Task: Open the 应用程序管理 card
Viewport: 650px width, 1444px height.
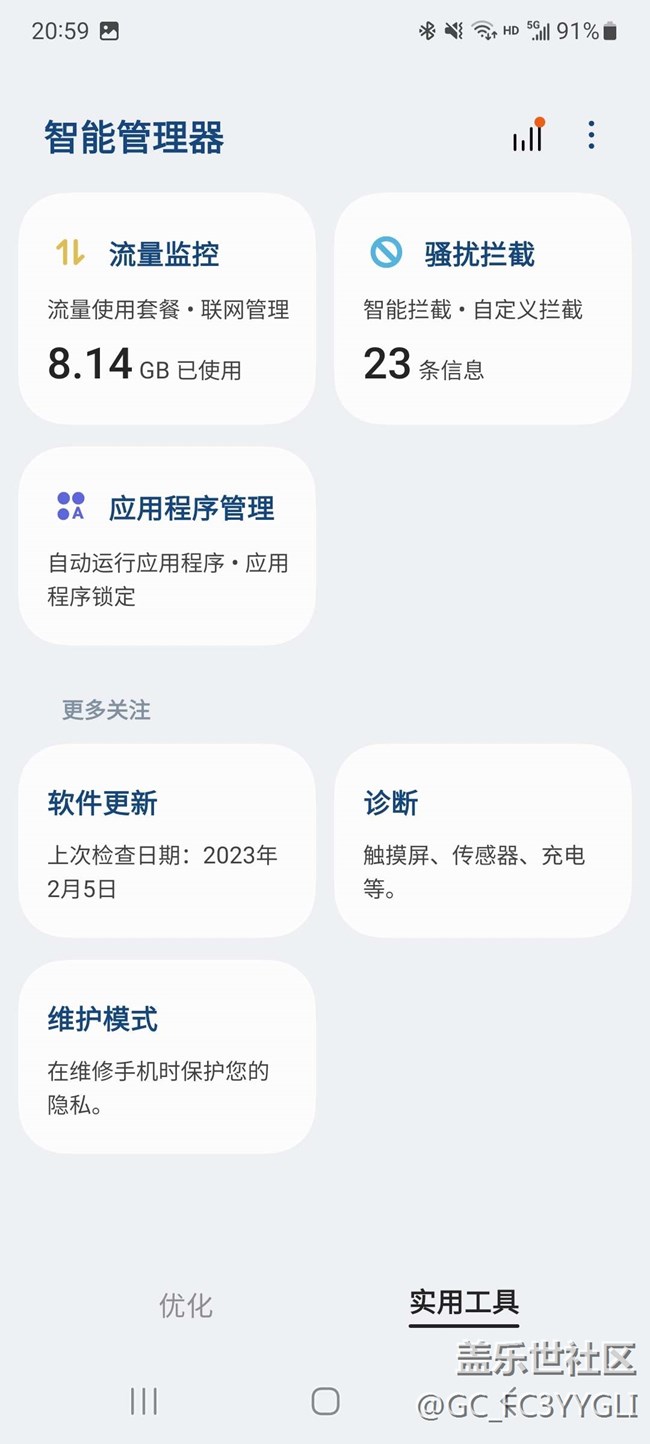Action: coord(167,545)
